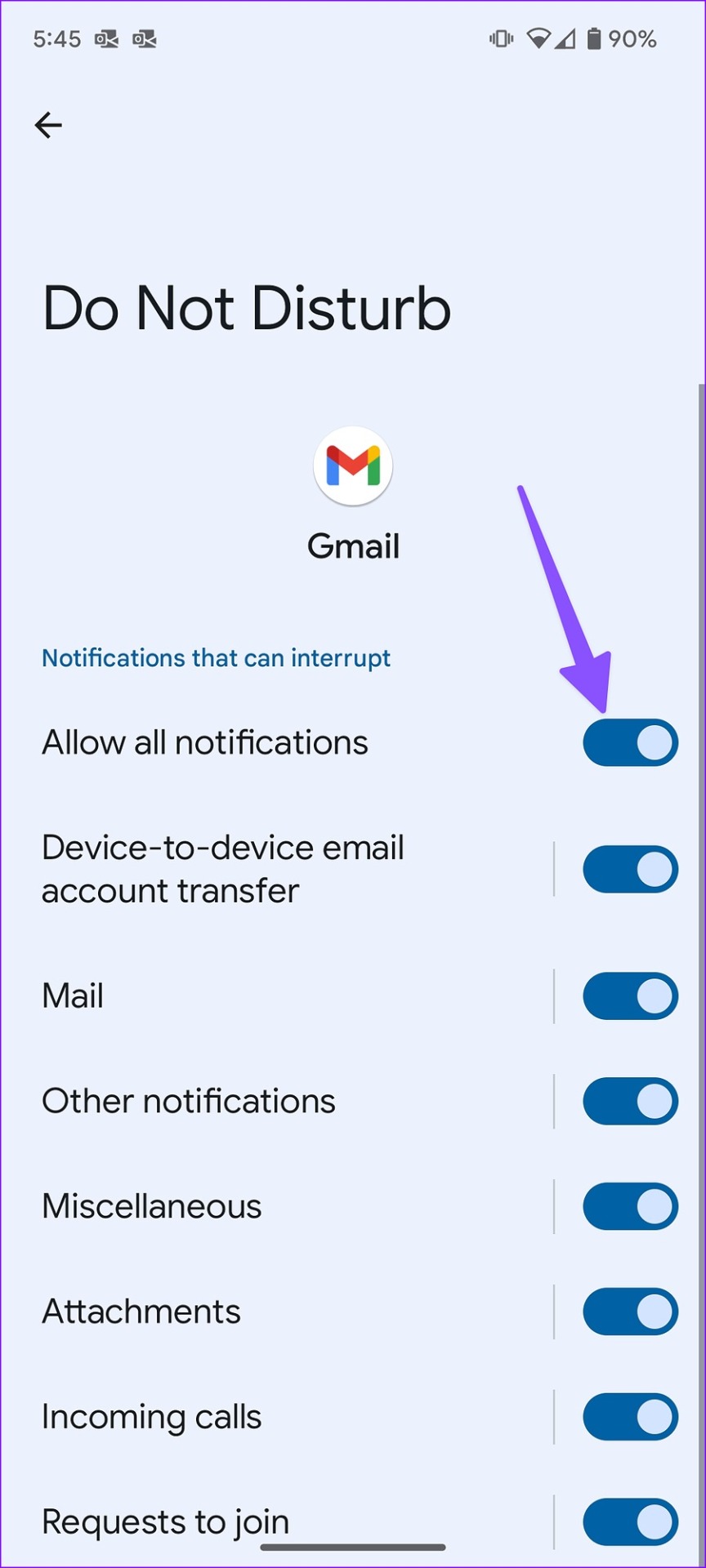
Task: Turn off Allow all notifications switch
Action: (630, 742)
